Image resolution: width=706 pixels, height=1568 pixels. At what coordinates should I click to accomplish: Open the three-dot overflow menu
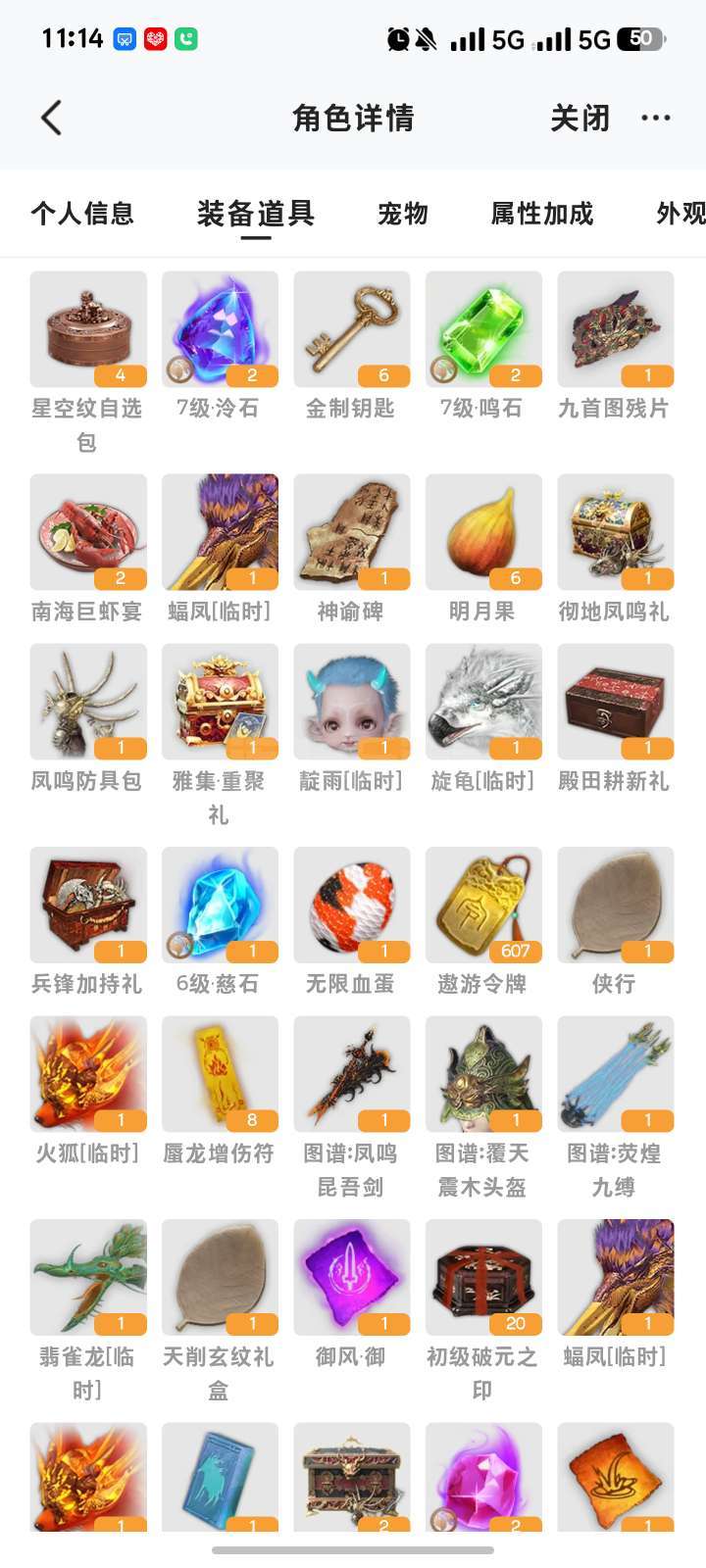[655, 119]
